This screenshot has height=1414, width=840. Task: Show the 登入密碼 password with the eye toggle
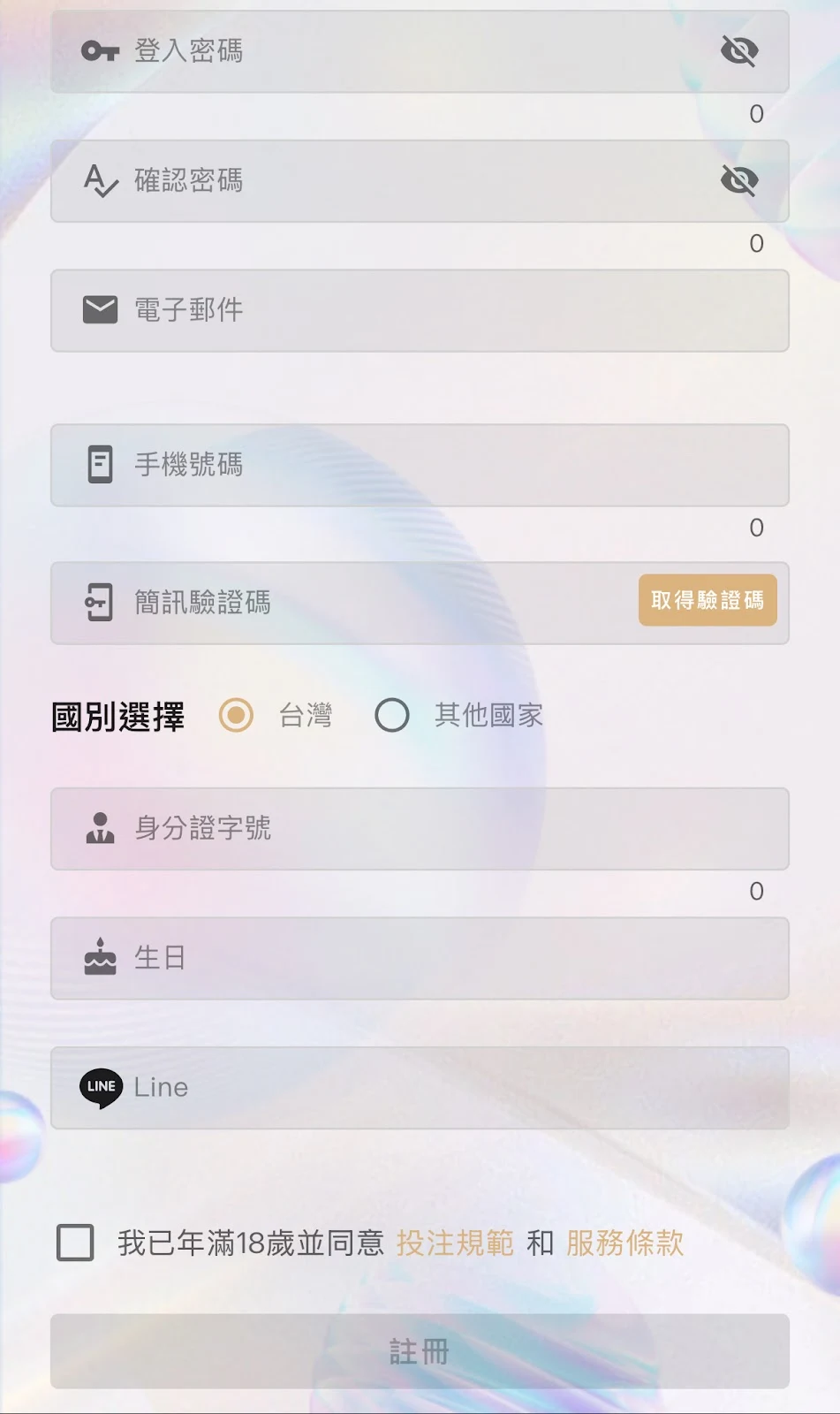[740, 50]
